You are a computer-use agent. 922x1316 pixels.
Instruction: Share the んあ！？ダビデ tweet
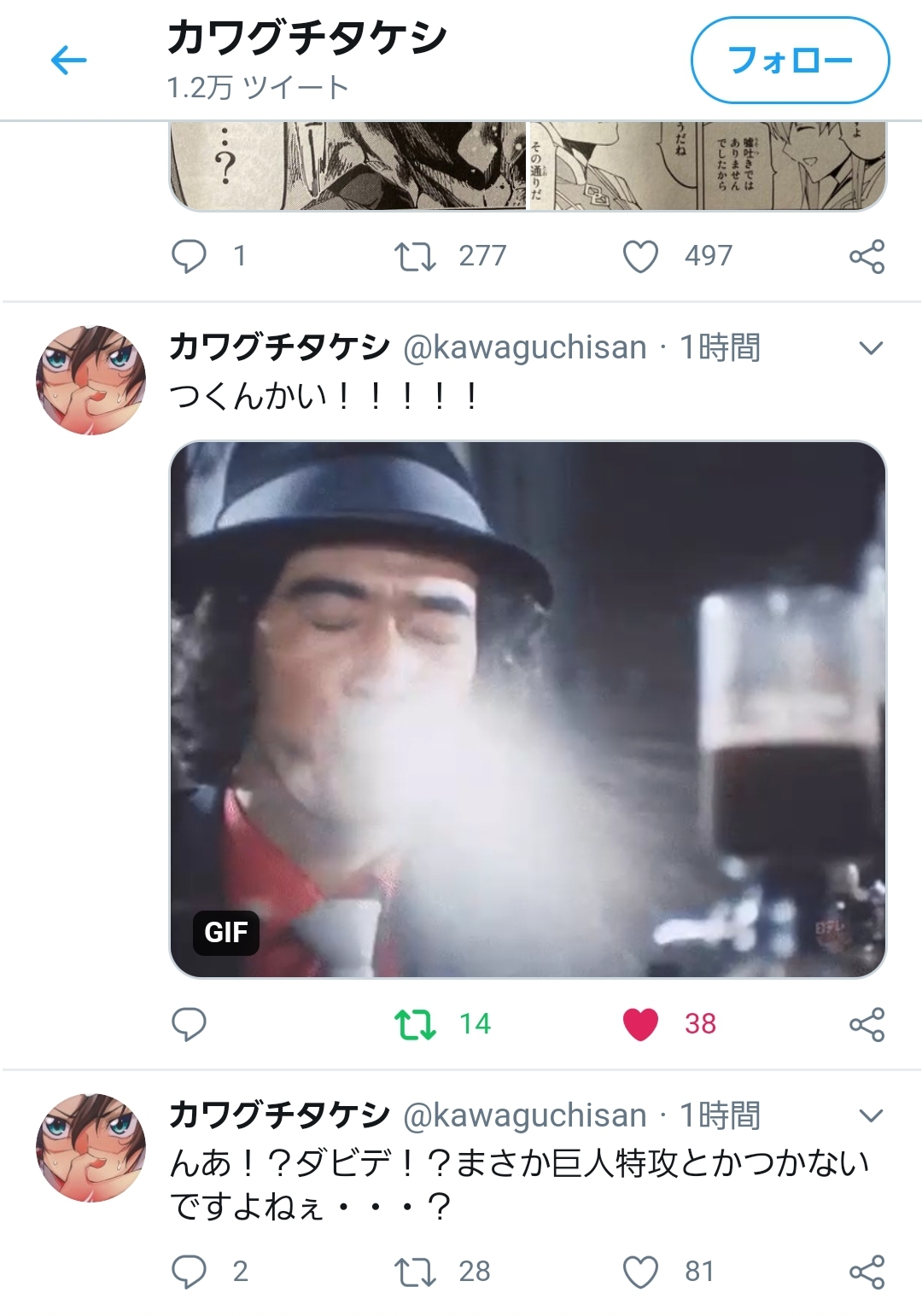coord(867,1272)
